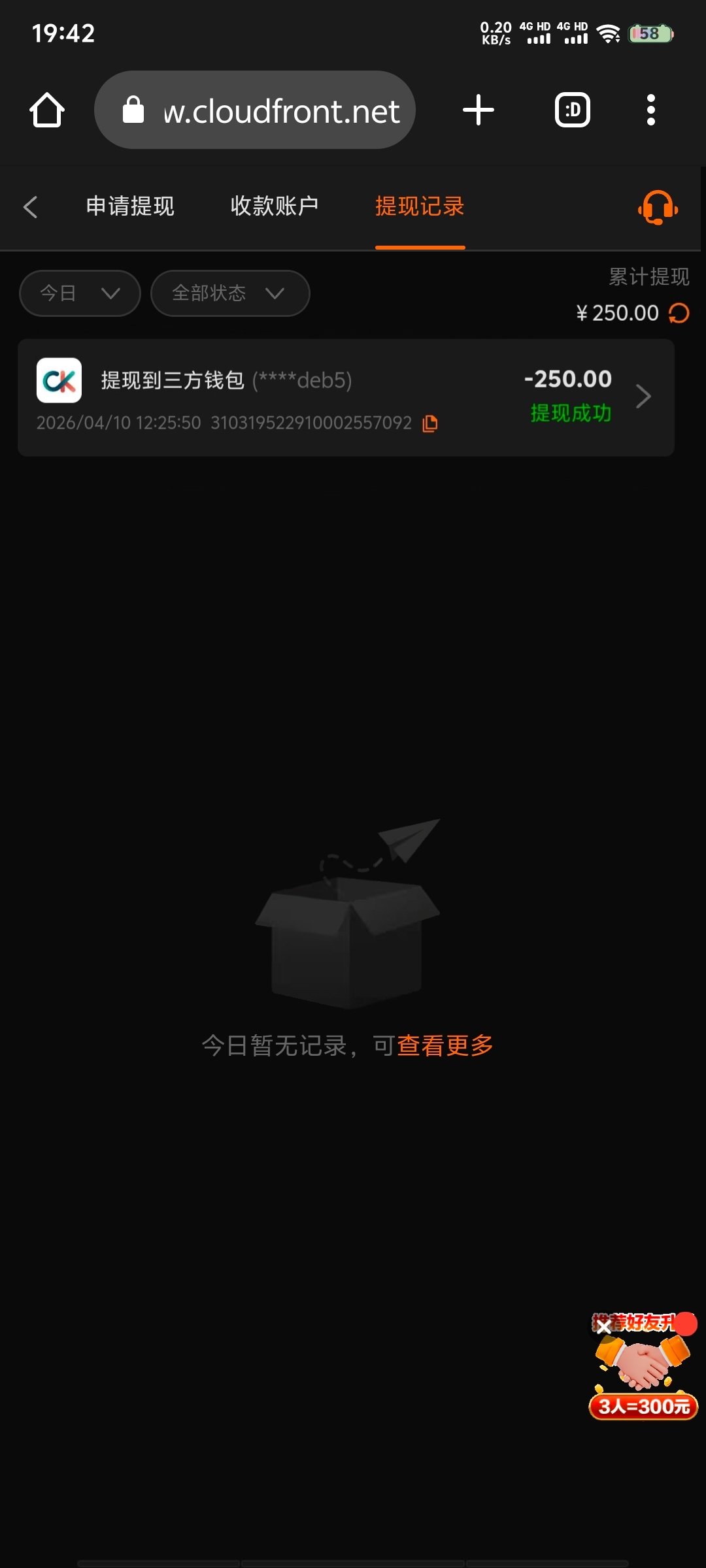This screenshot has height=1568, width=706.
Task: Tap the back arrow at top left
Action: pos(30,206)
